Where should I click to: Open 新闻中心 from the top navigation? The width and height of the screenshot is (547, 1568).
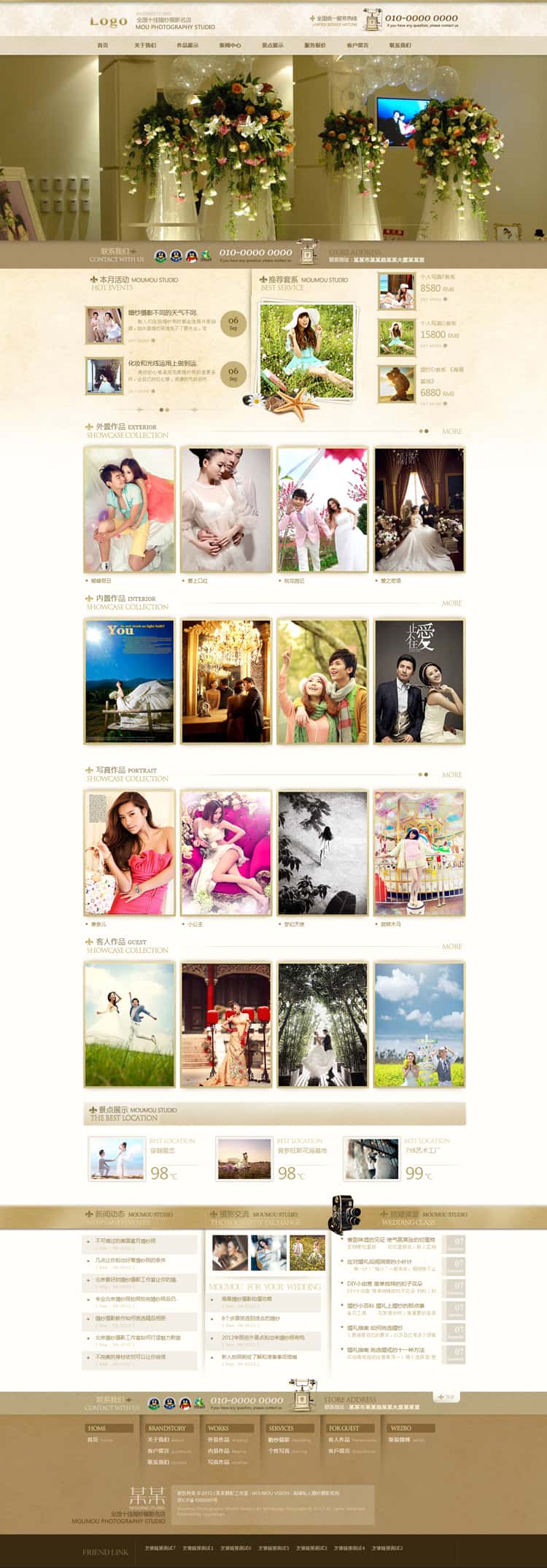click(230, 45)
